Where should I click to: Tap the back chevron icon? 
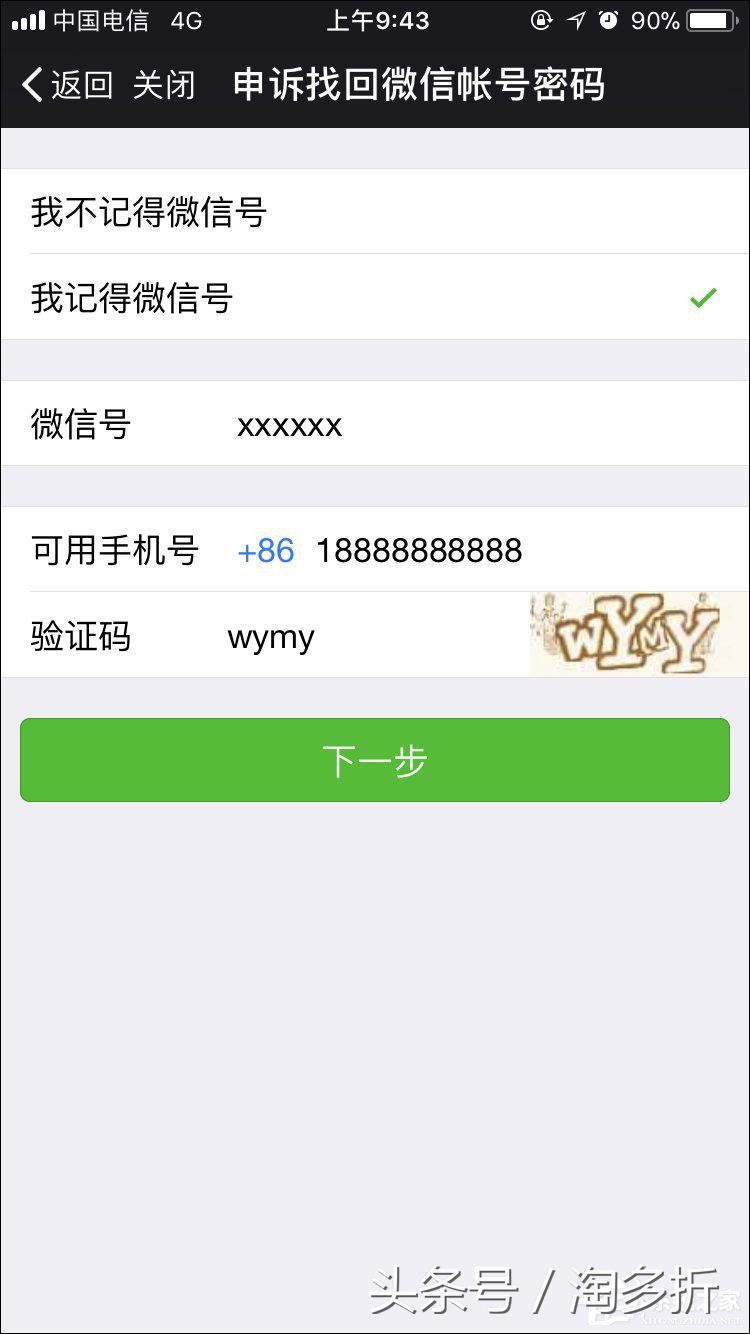pyautogui.click(x=30, y=87)
